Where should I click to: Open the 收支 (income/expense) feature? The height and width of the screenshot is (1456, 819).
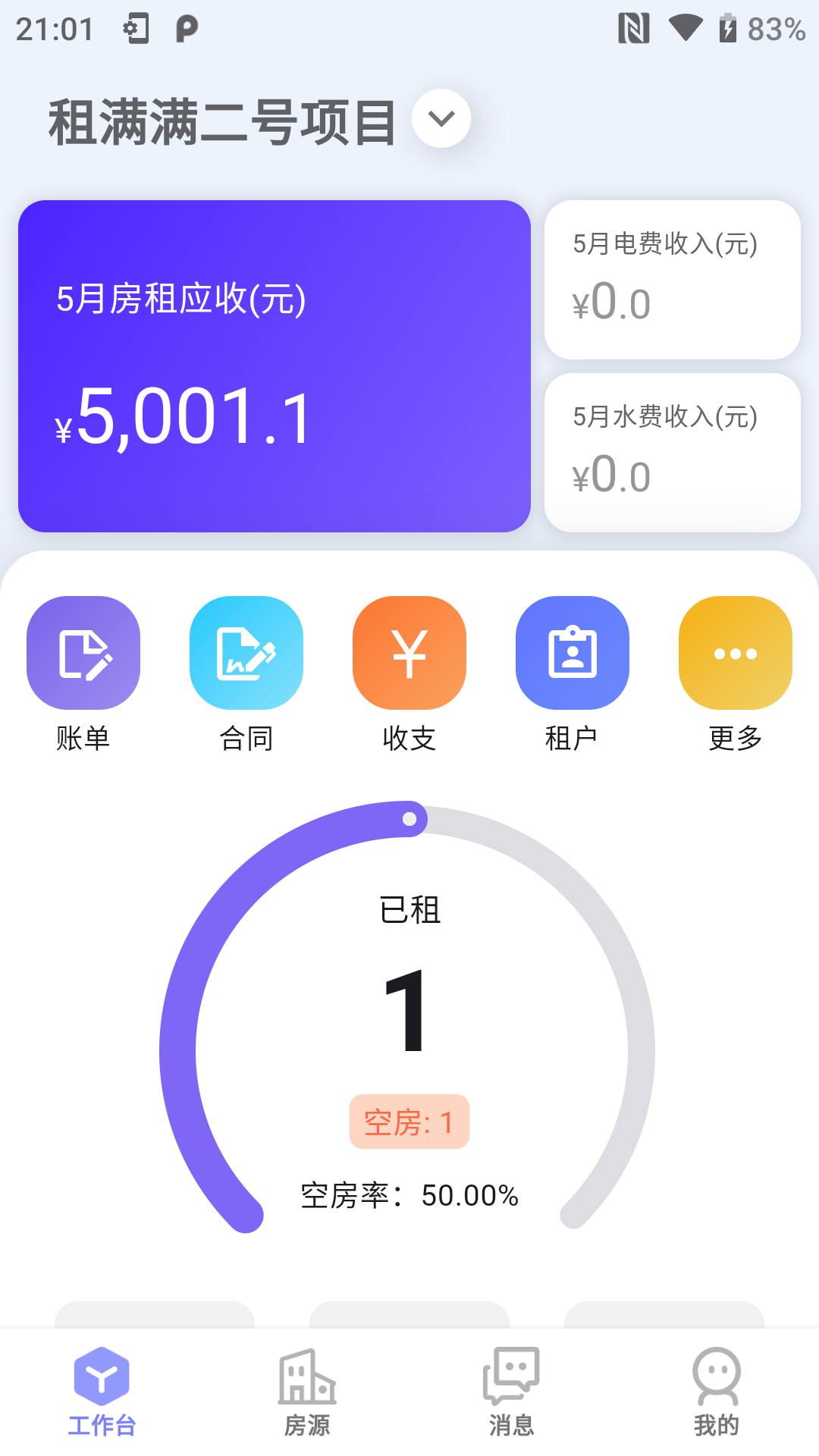409,652
